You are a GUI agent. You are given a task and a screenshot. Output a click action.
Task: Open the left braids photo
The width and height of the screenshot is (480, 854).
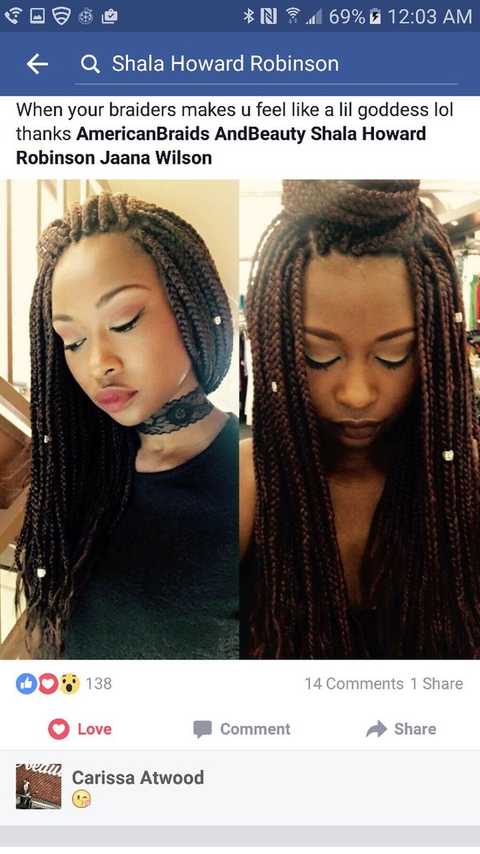click(x=119, y=419)
